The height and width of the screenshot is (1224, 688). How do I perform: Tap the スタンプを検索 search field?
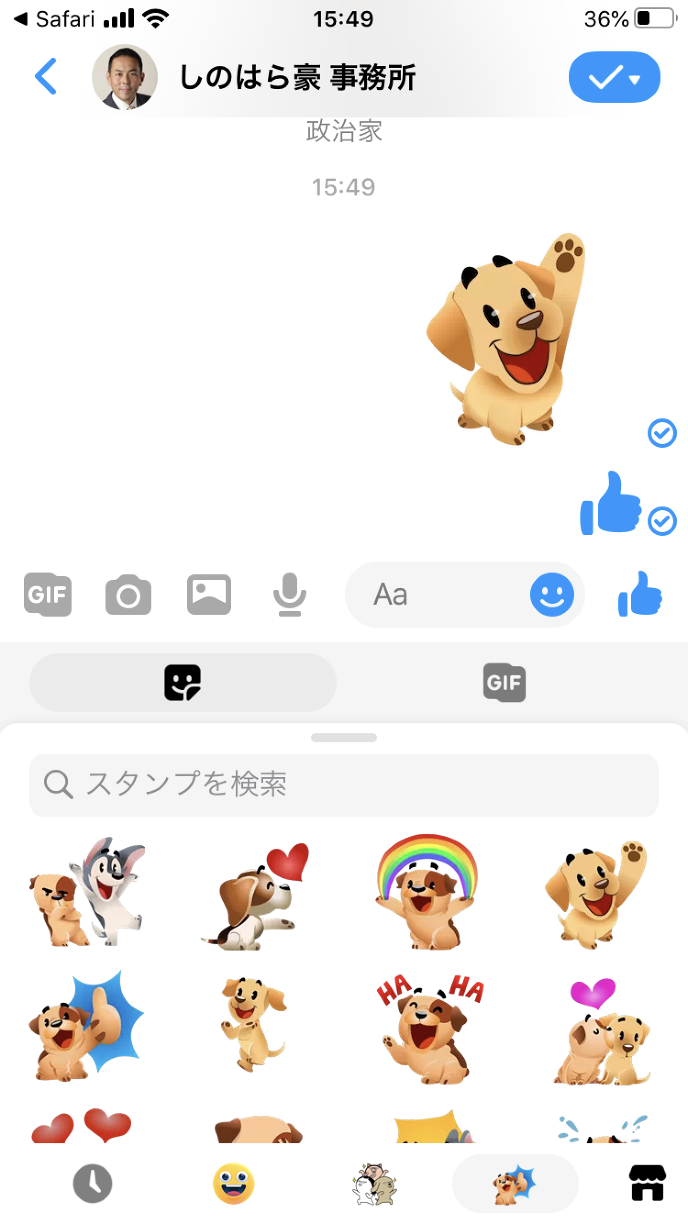(344, 785)
